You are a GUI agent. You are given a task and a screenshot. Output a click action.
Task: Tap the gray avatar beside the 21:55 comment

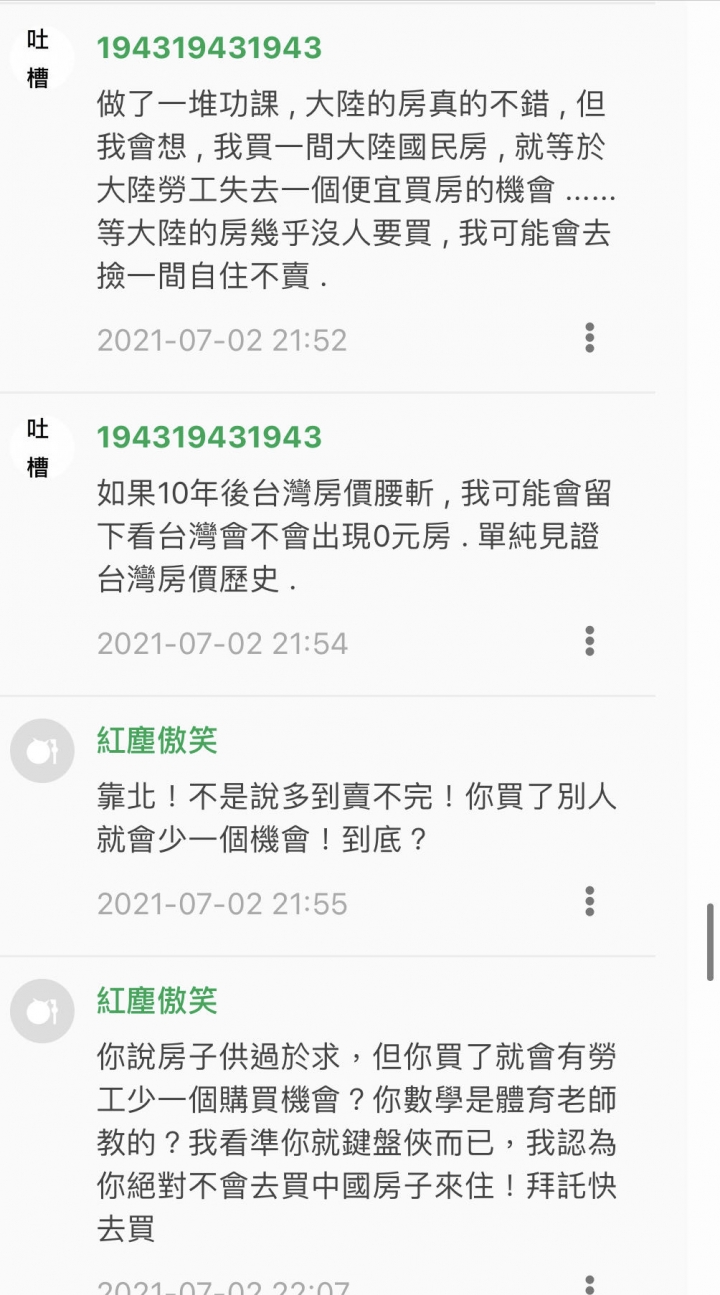[x=42, y=751]
